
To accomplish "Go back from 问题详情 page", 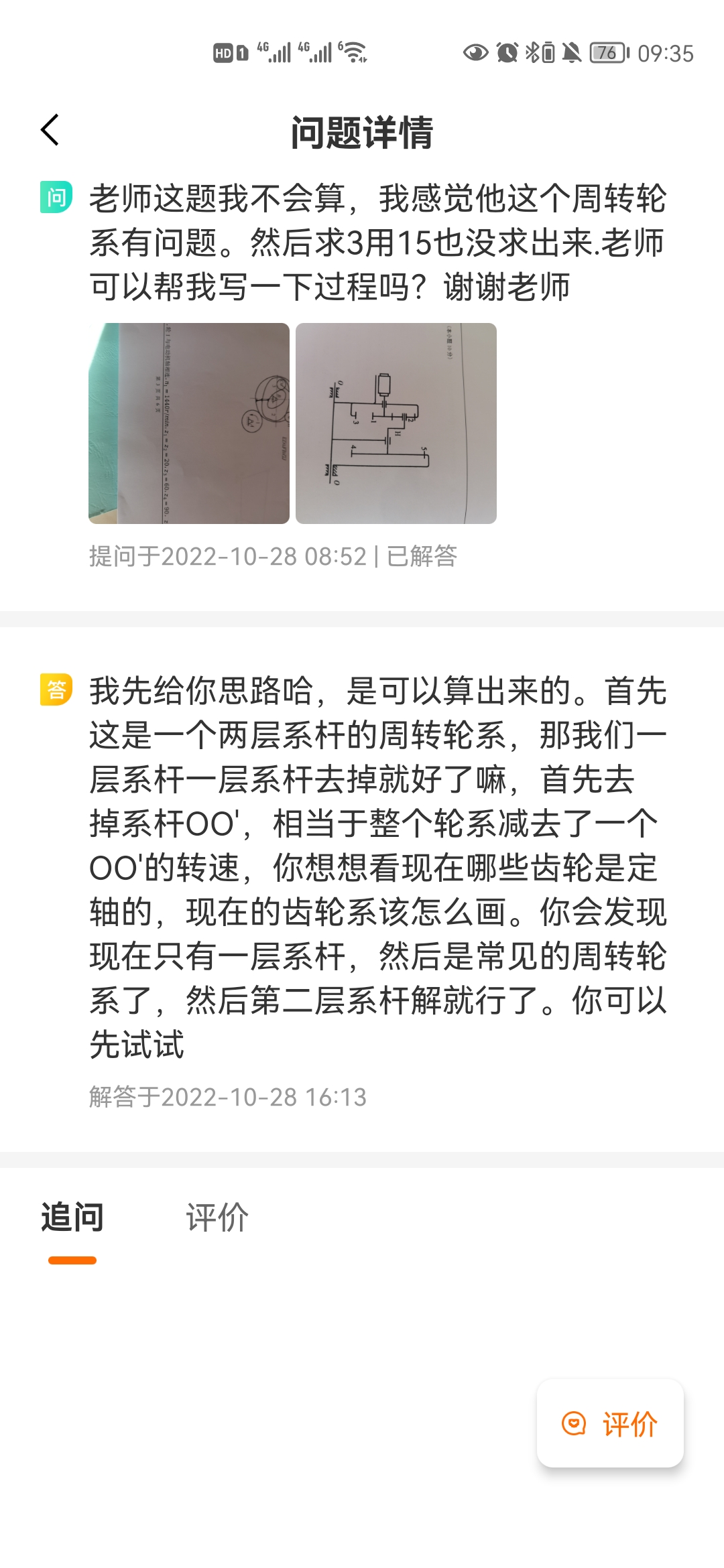I will pyautogui.click(x=50, y=130).
